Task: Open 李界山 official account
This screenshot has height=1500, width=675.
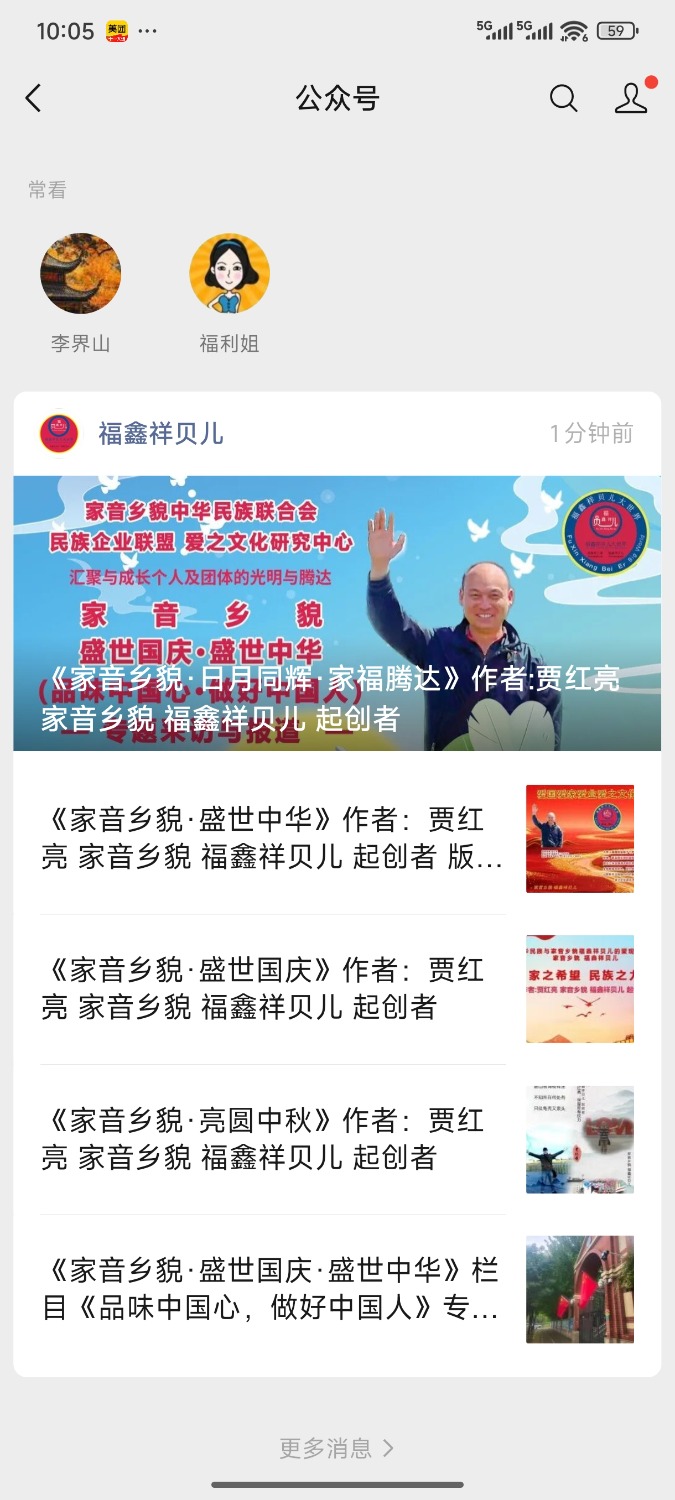Action: pyautogui.click(x=80, y=274)
